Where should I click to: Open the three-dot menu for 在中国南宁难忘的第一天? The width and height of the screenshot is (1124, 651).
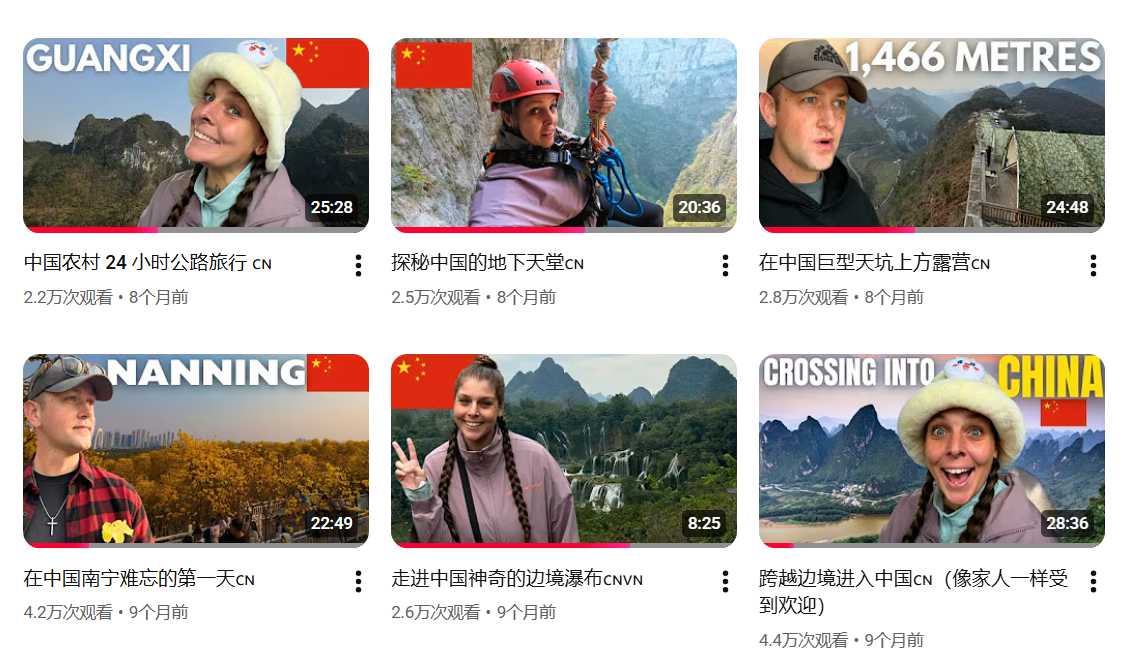click(358, 581)
